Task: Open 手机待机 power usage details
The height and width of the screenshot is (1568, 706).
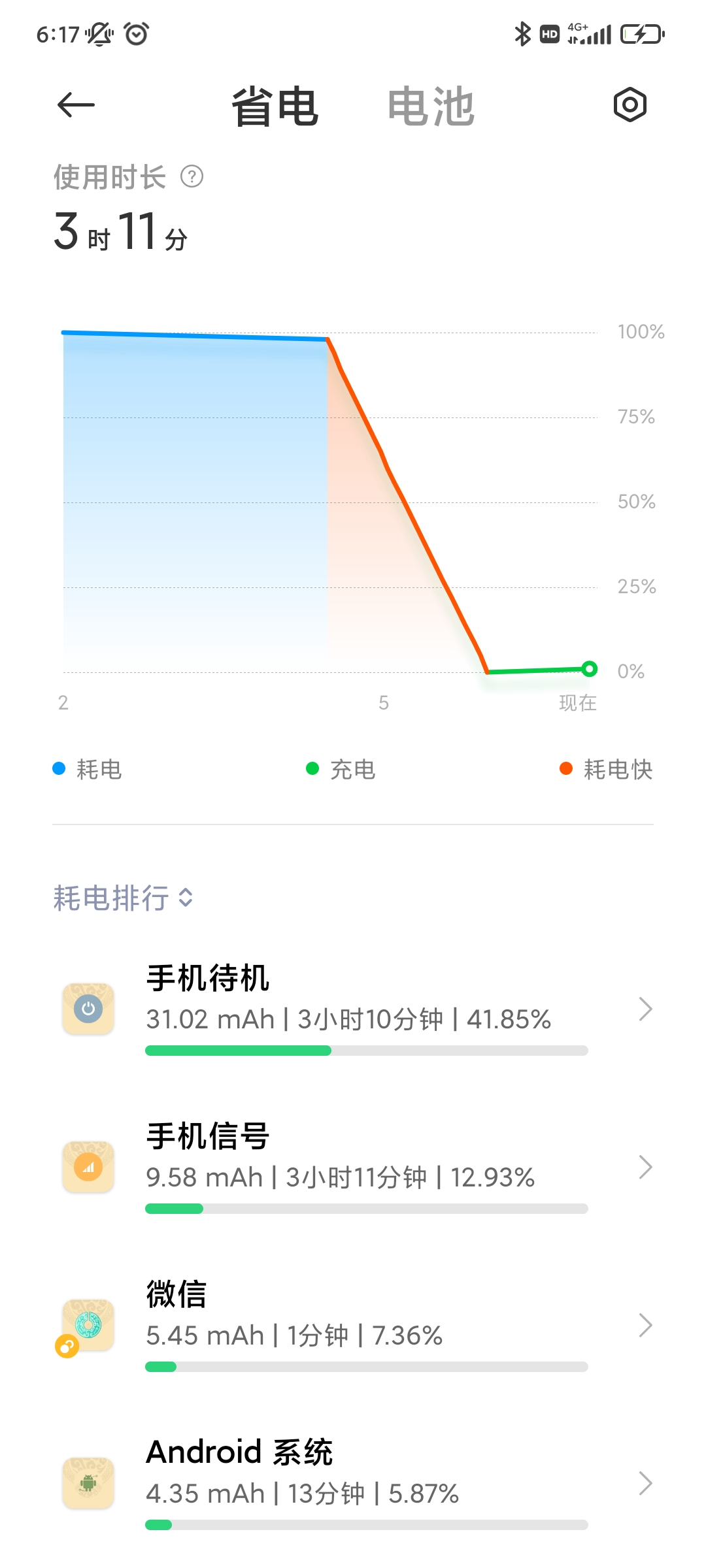Action: (353, 1009)
